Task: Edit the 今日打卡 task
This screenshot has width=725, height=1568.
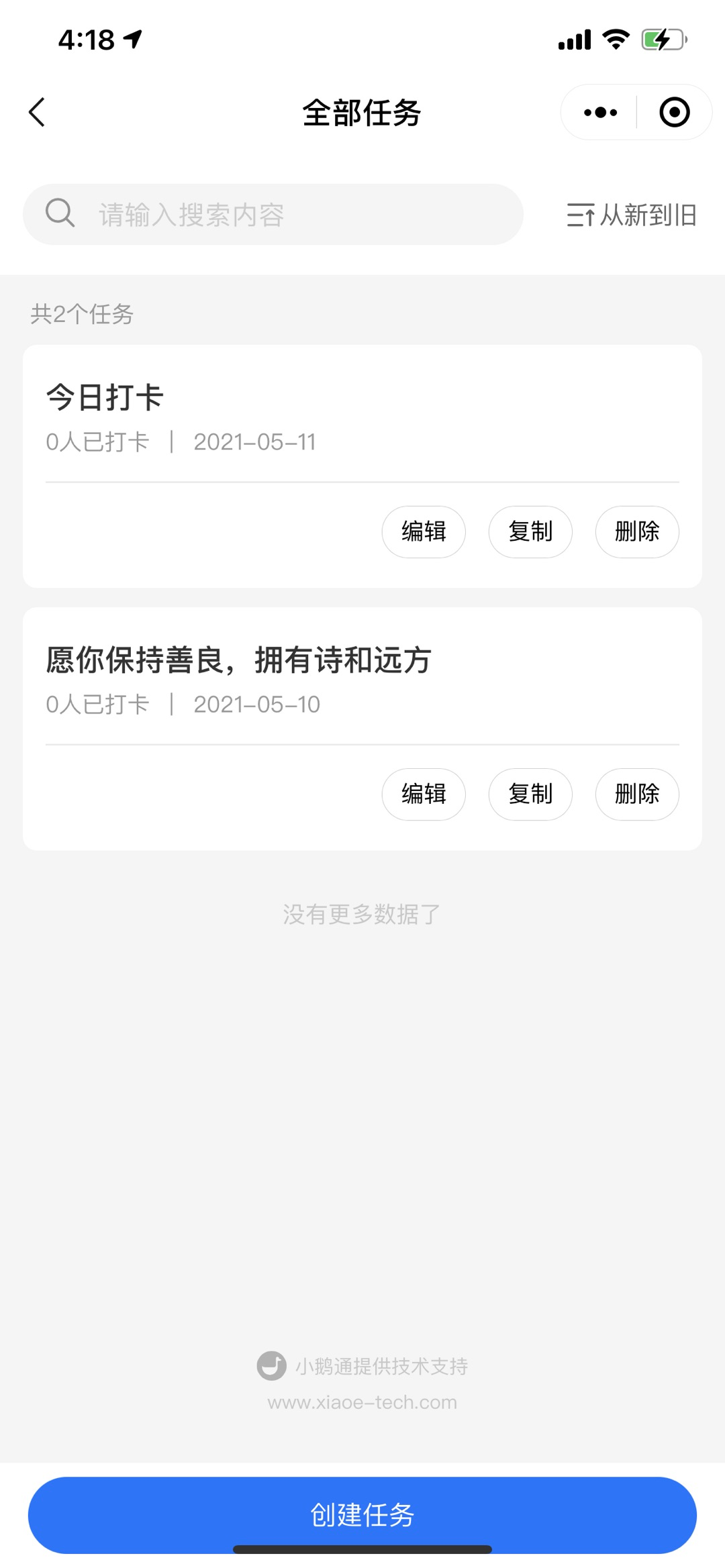Action: (x=424, y=532)
